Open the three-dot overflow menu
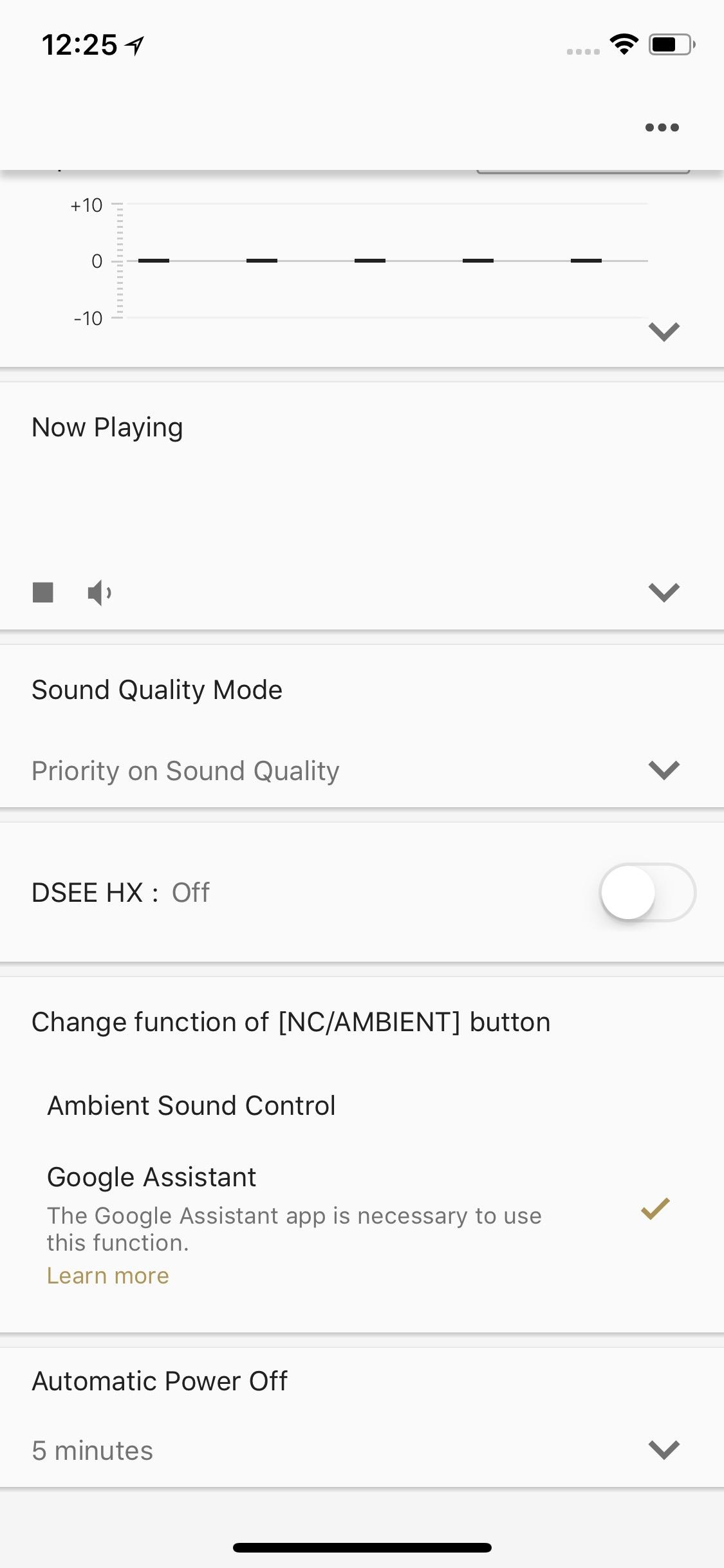Screen dimensions: 724x1568 (662, 127)
